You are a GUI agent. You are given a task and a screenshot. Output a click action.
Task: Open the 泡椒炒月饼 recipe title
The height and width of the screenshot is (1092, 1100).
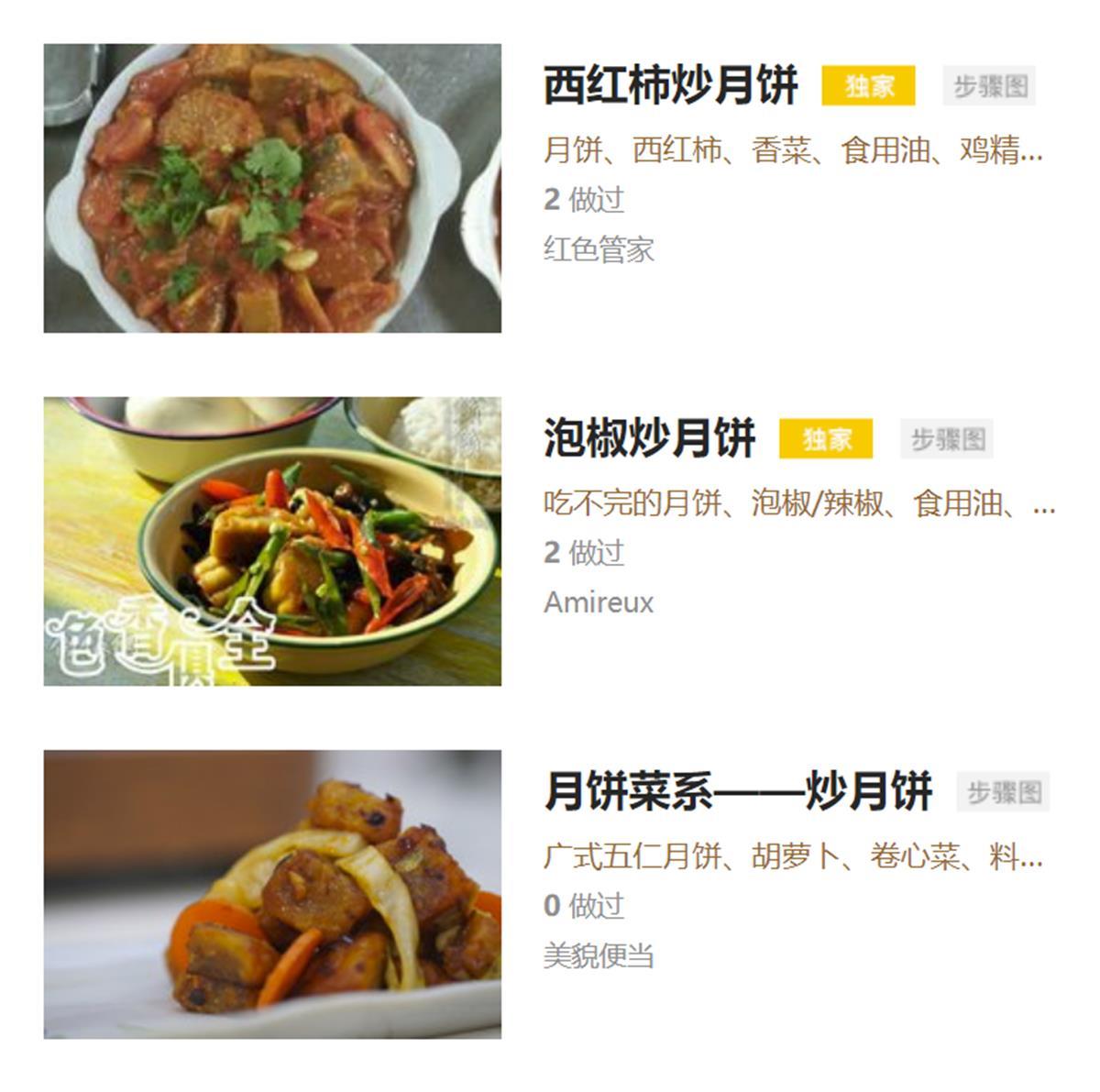[x=649, y=438]
